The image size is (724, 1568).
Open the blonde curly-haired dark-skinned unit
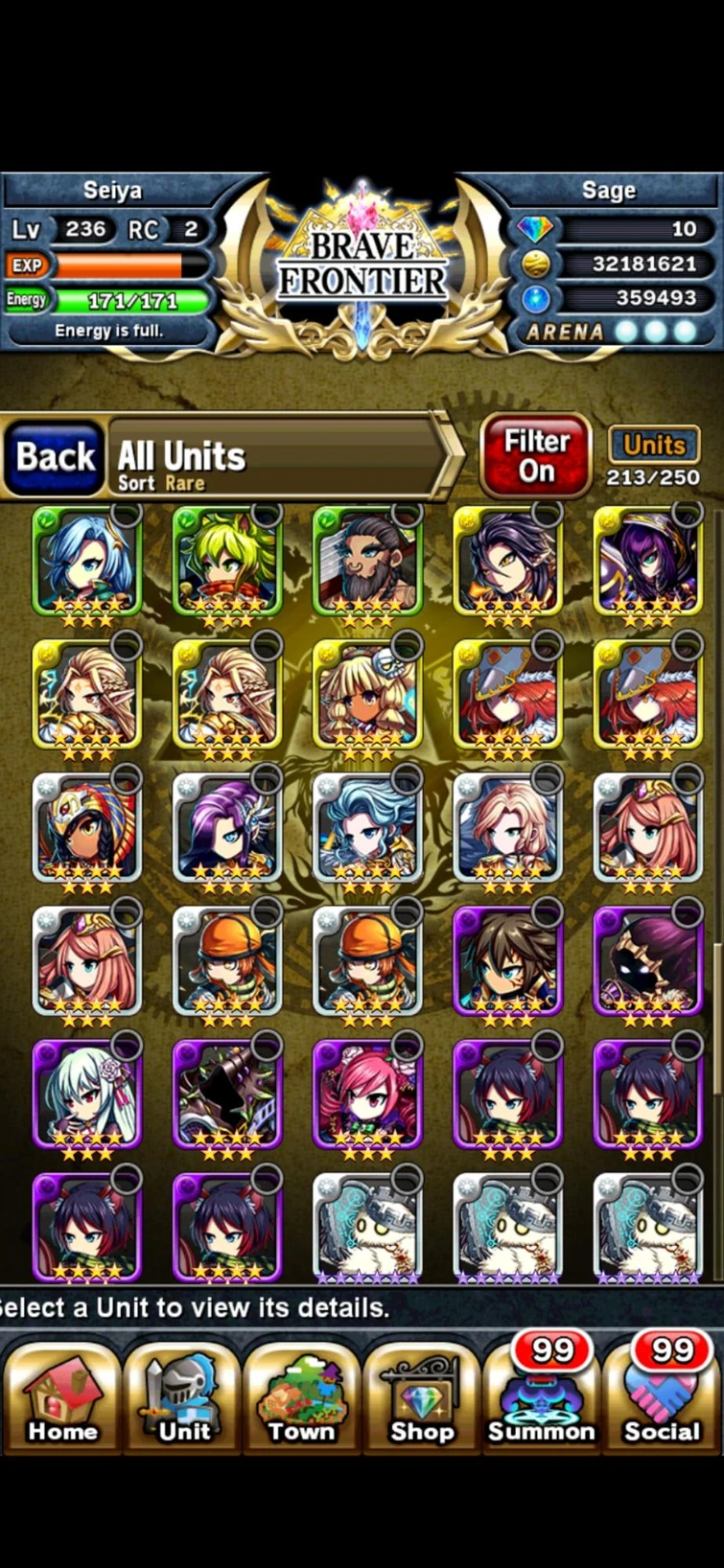coord(366,697)
